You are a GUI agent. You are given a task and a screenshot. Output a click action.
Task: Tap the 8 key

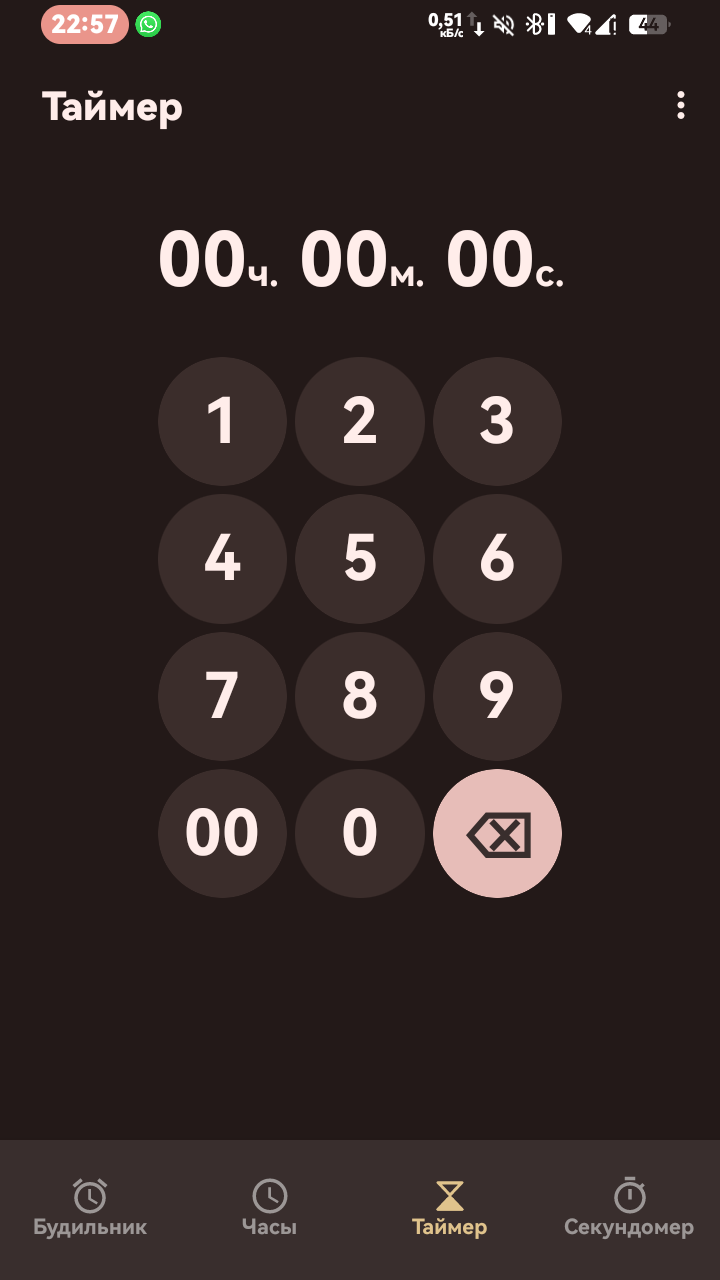[360, 696]
